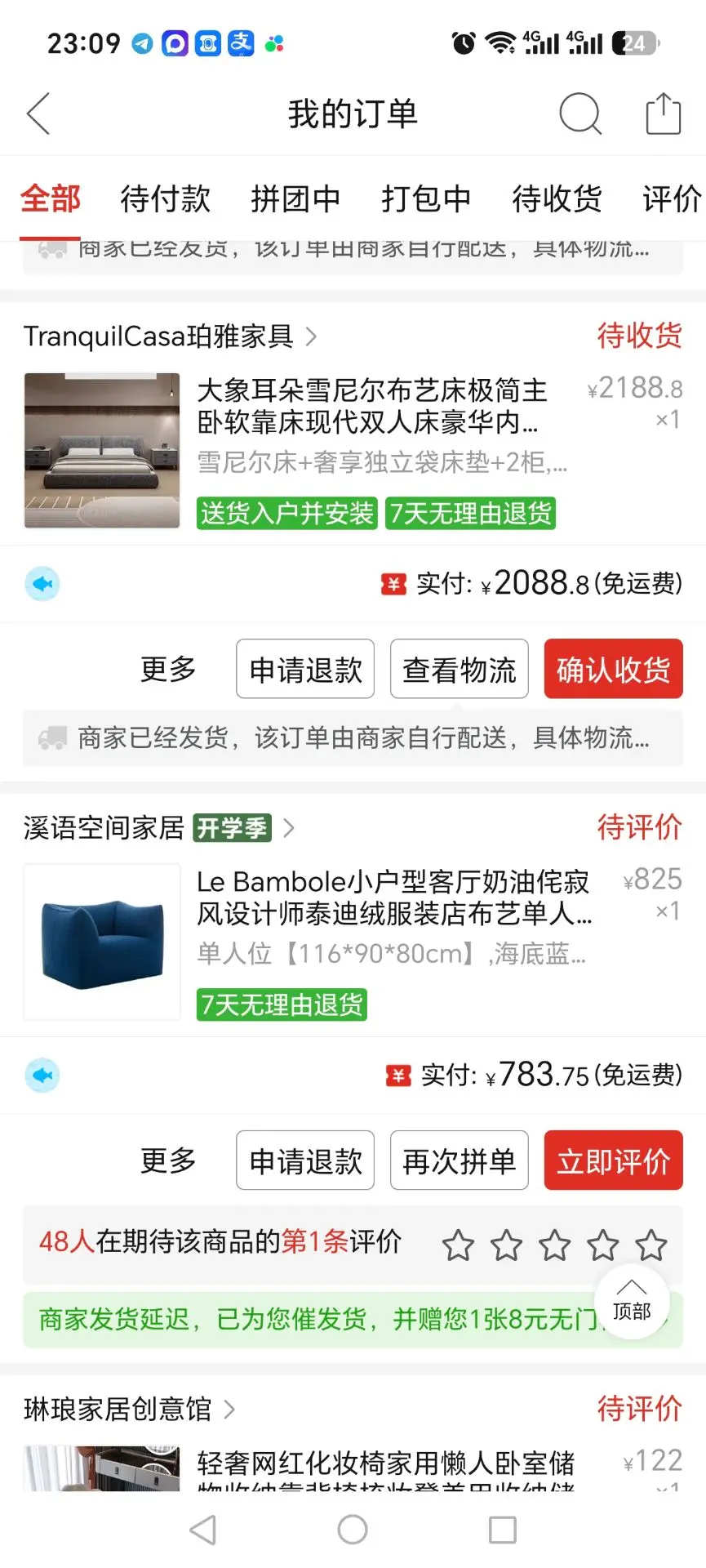
Task: Tap 查看物流 for the bed order
Action: tap(460, 669)
